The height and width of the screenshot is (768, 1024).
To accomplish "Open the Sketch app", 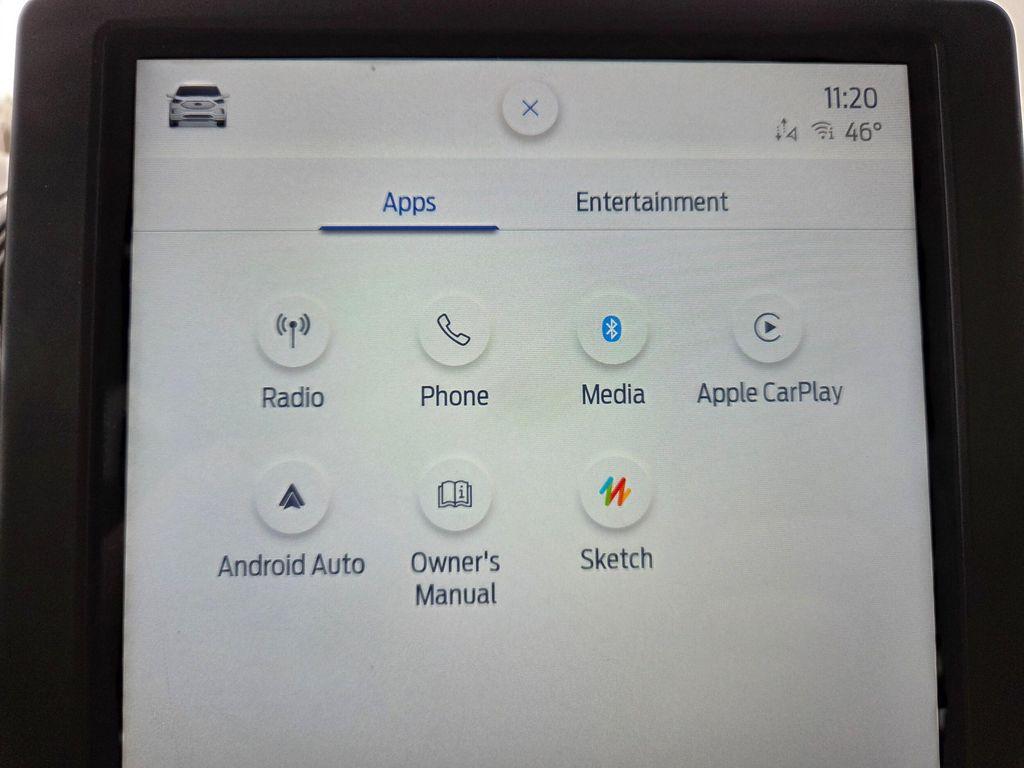I will point(615,492).
